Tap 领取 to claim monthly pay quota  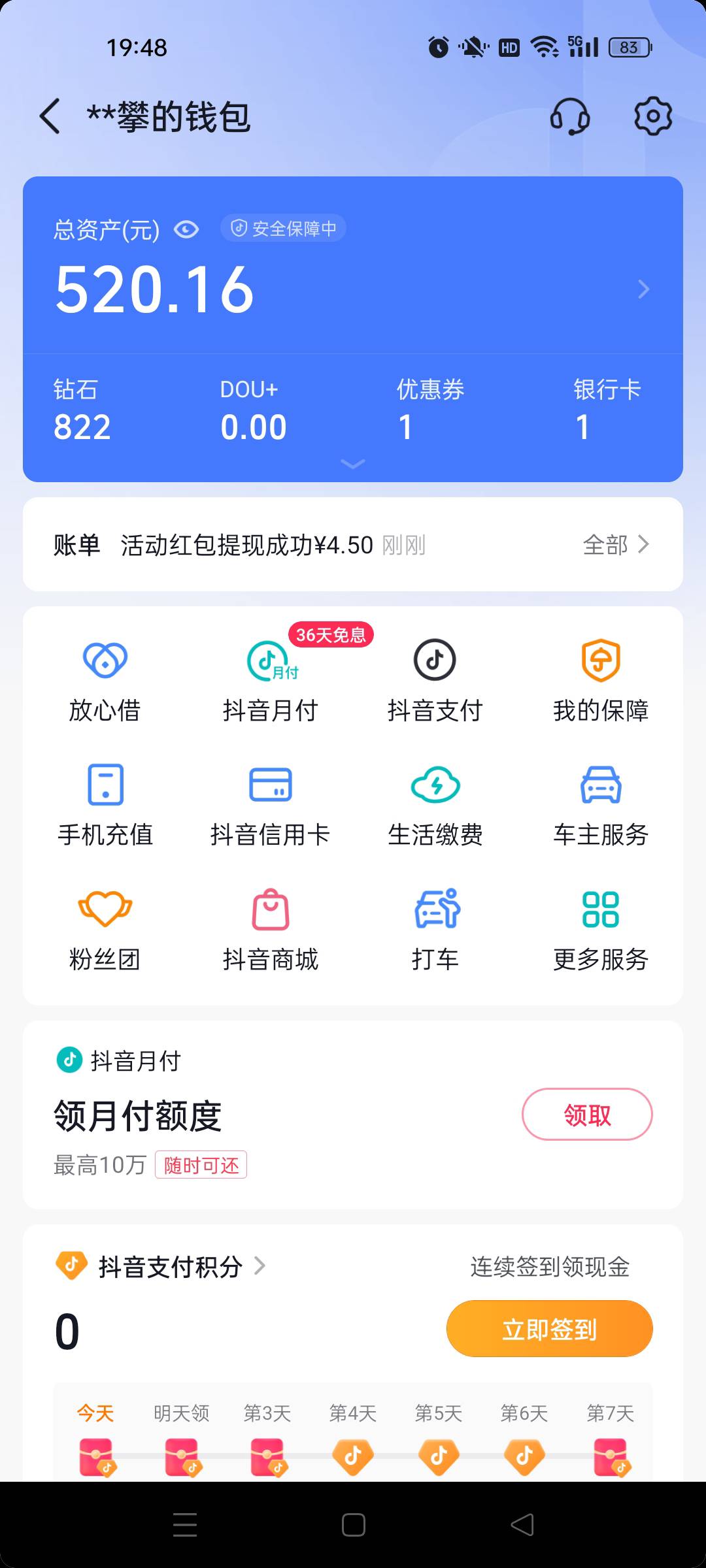587,1114
